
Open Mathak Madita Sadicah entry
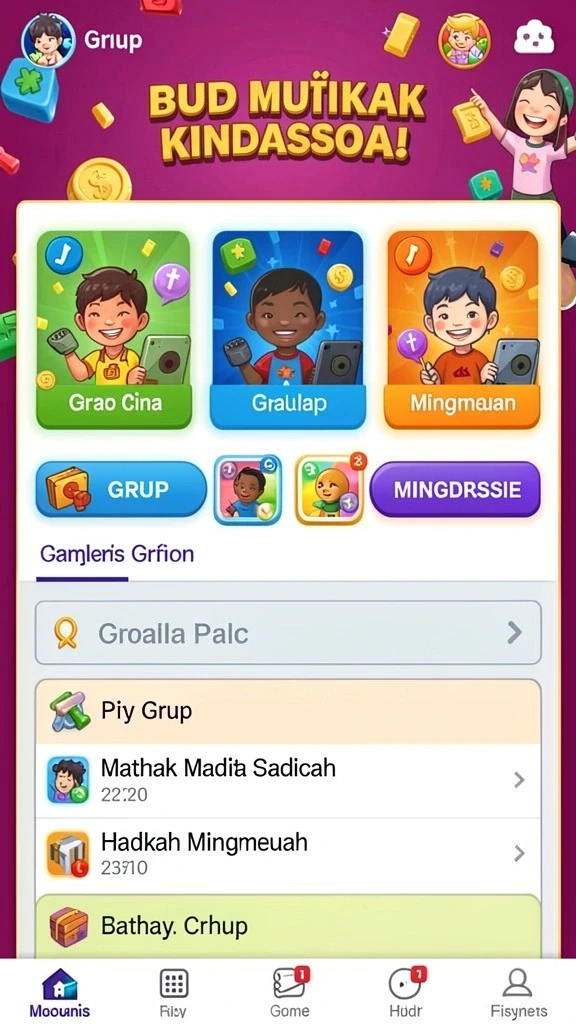click(x=288, y=780)
